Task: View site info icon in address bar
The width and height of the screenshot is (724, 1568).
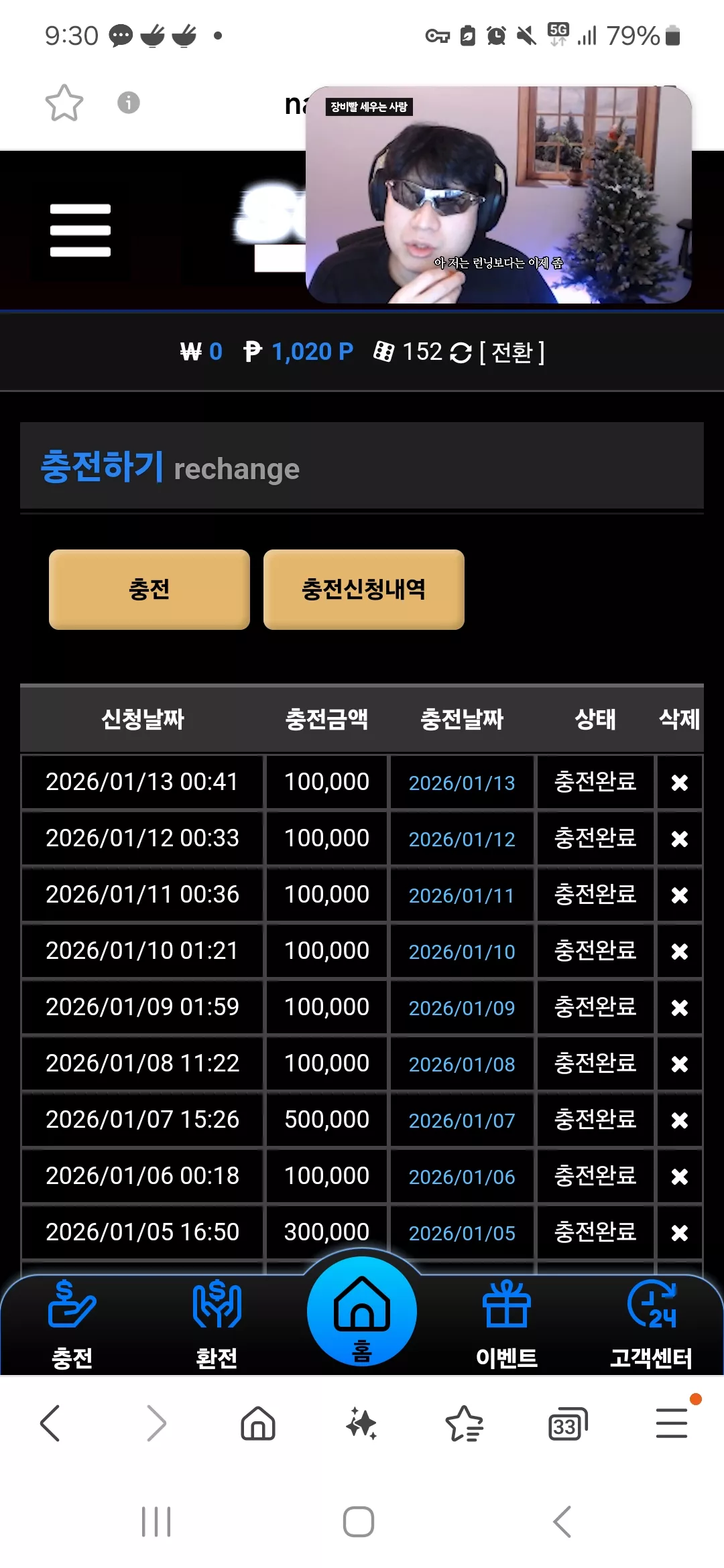Action: tap(129, 103)
